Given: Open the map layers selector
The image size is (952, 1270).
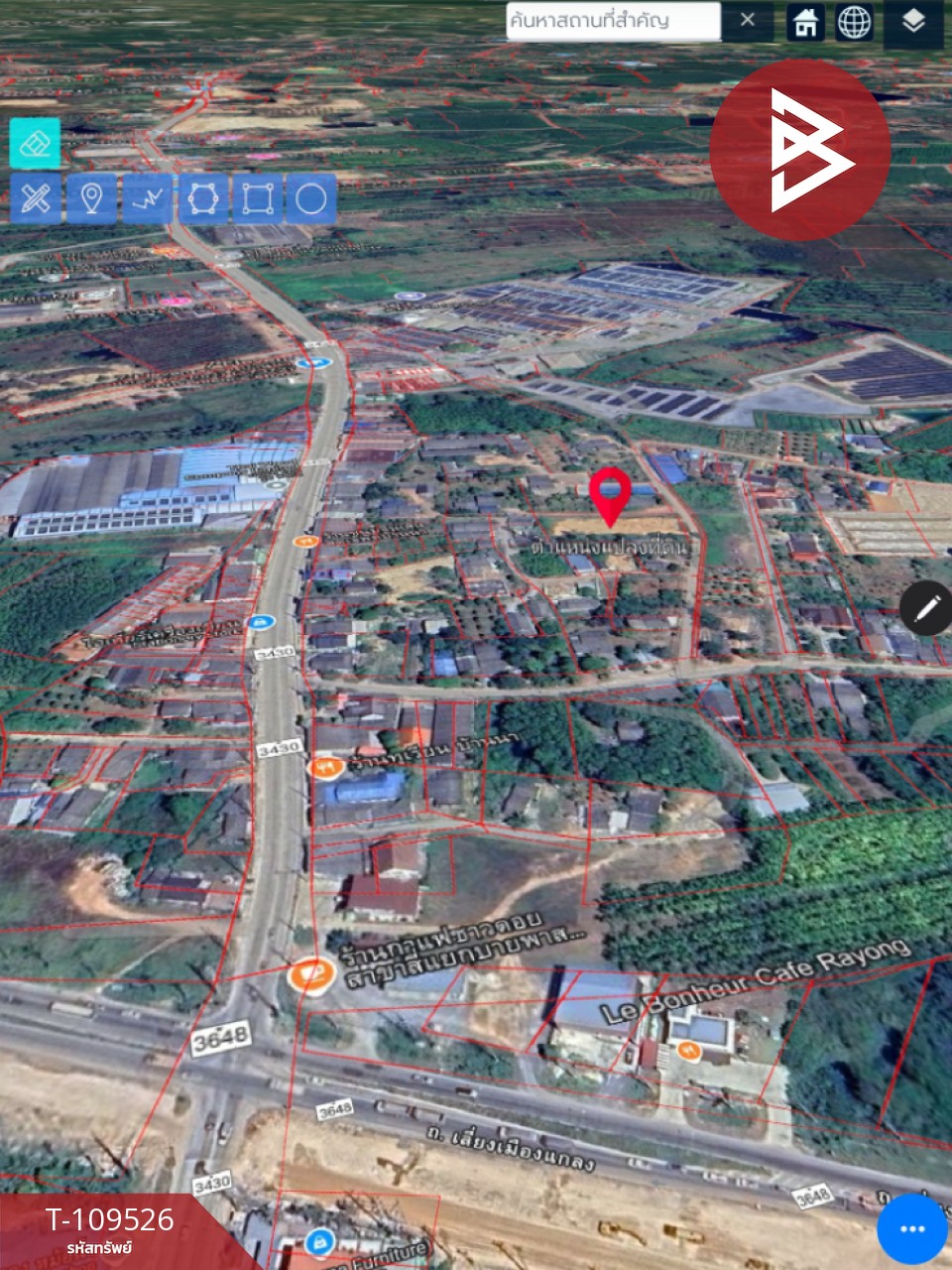Looking at the screenshot, I should click(x=913, y=21).
